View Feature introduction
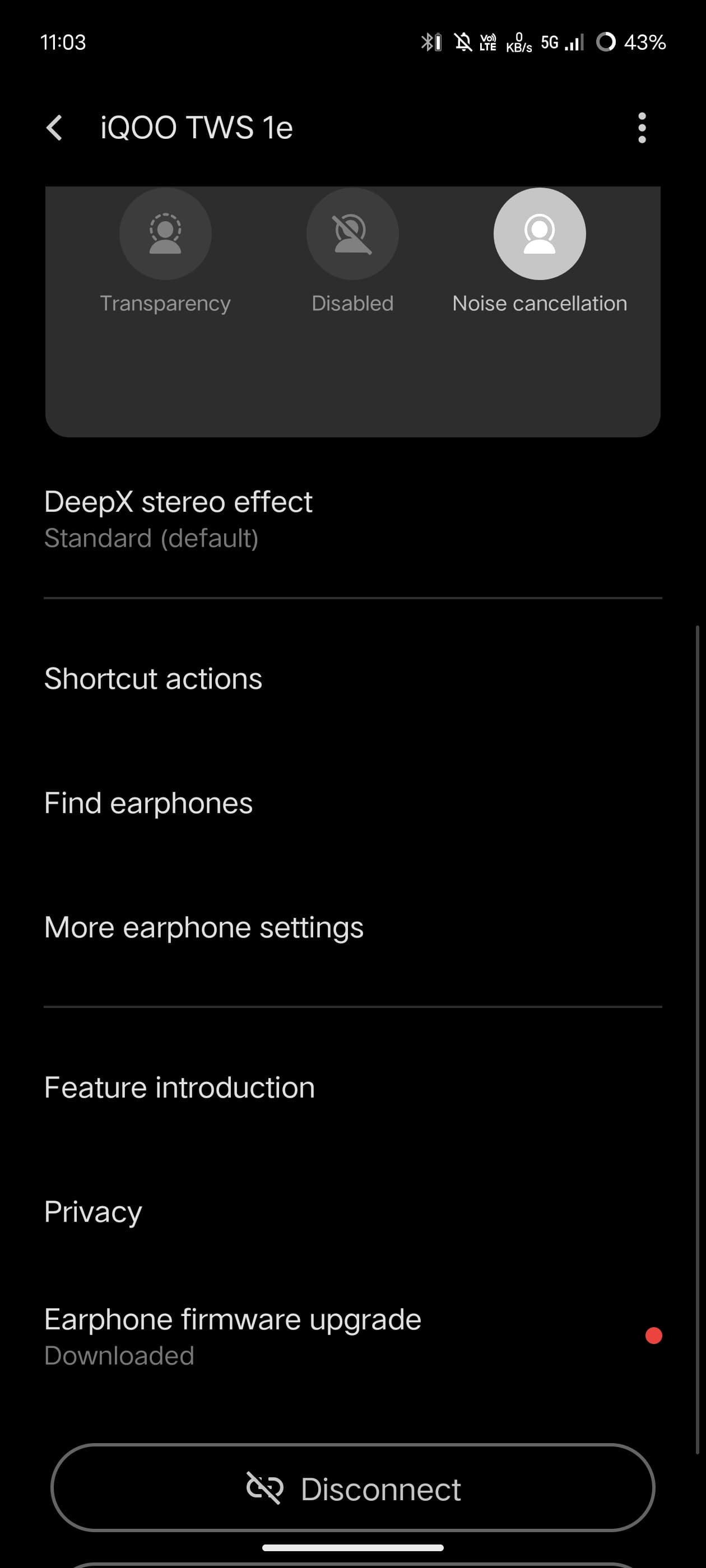Image resolution: width=706 pixels, height=1568 pixels. [x=352, y=1087]
